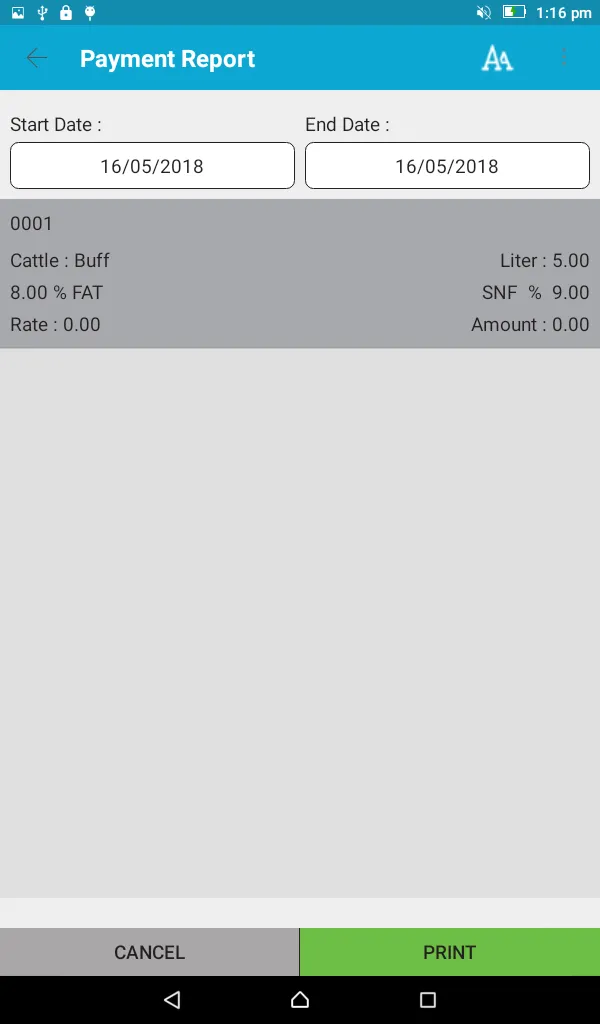Print the payment report
600x1024 pixels.
[449, 952]
